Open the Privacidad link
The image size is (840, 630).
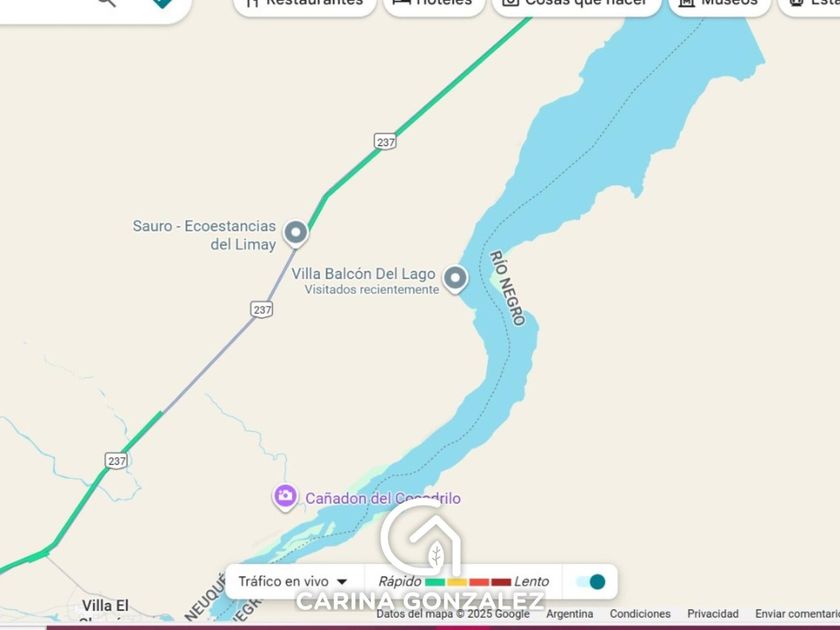click(x=712, y=614)
